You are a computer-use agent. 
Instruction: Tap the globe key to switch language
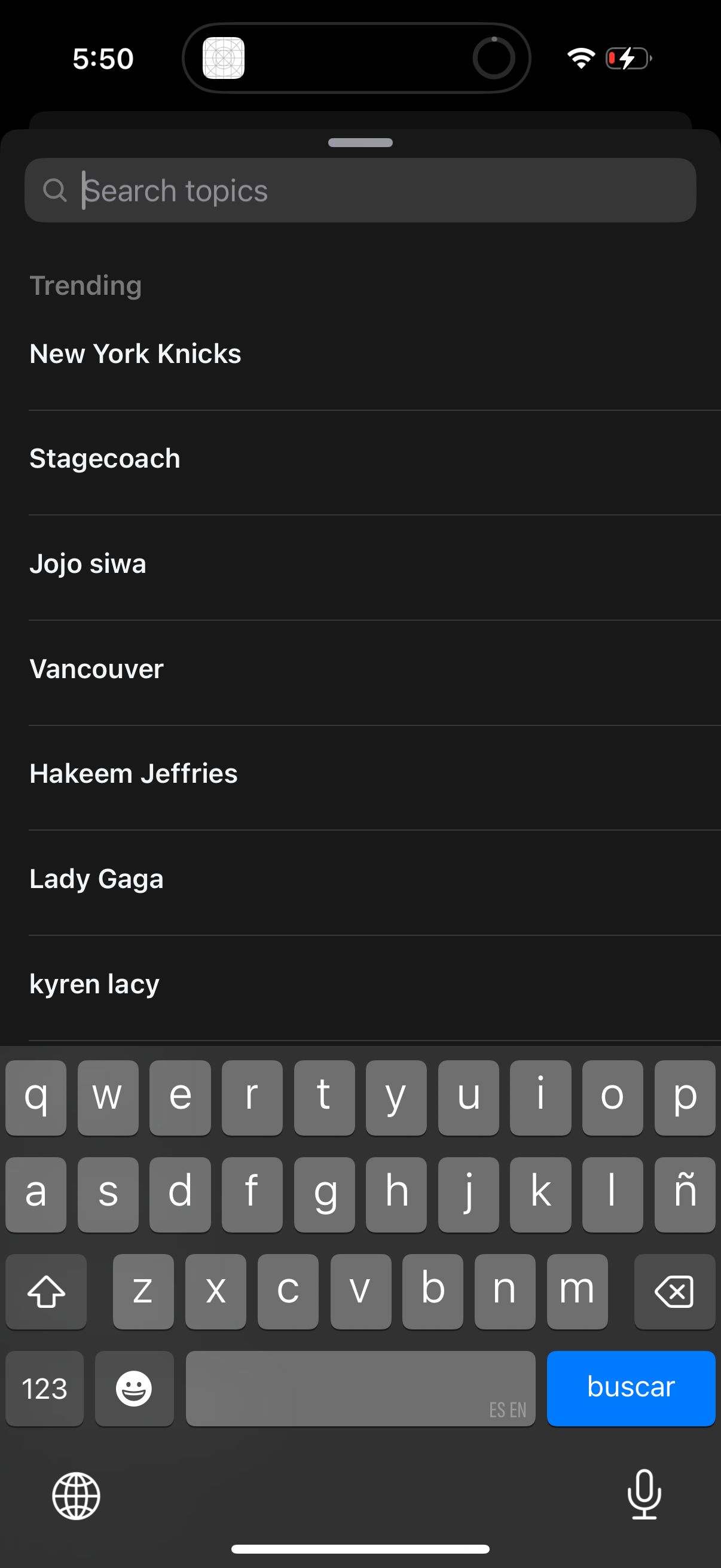(77, 1496)
